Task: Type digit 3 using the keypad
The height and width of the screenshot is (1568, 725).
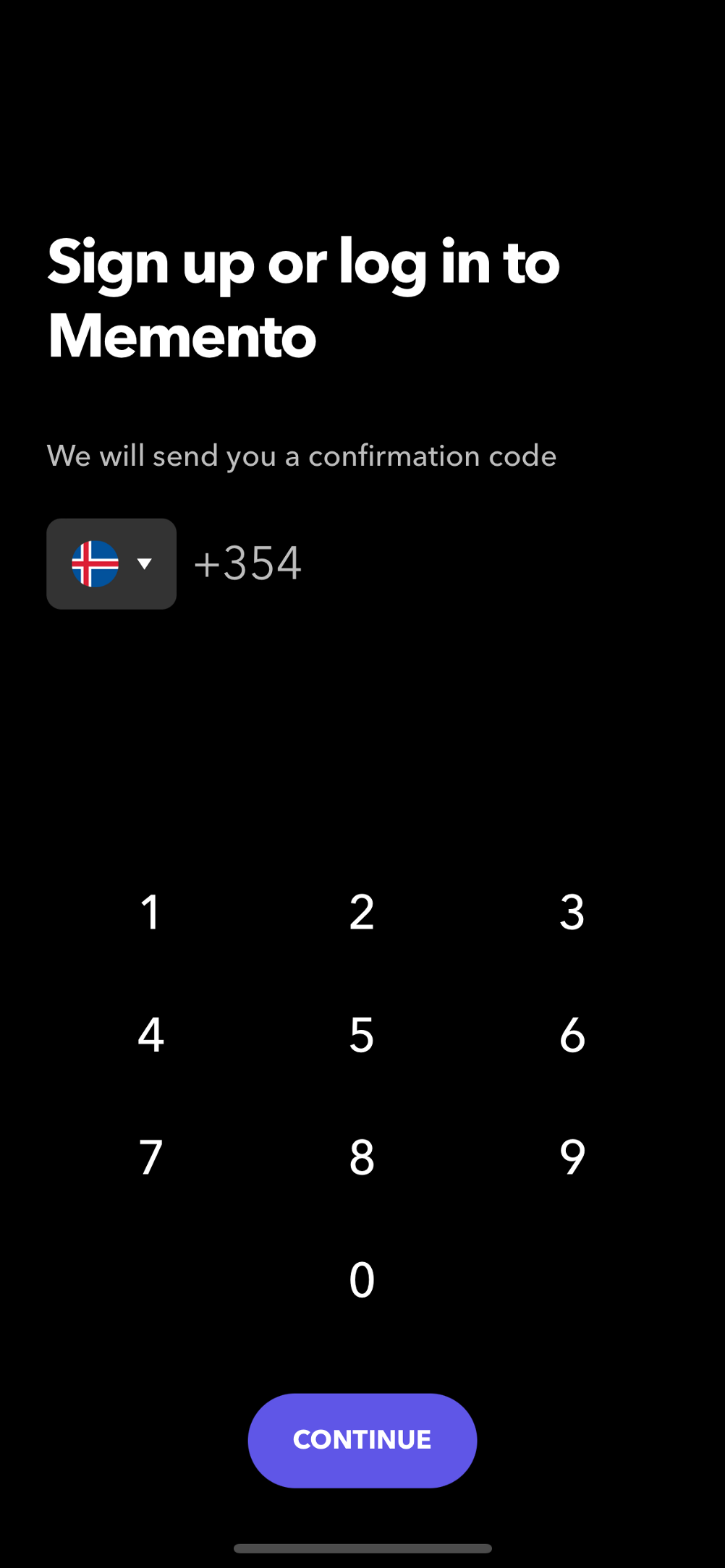Action: pos(572,912)
